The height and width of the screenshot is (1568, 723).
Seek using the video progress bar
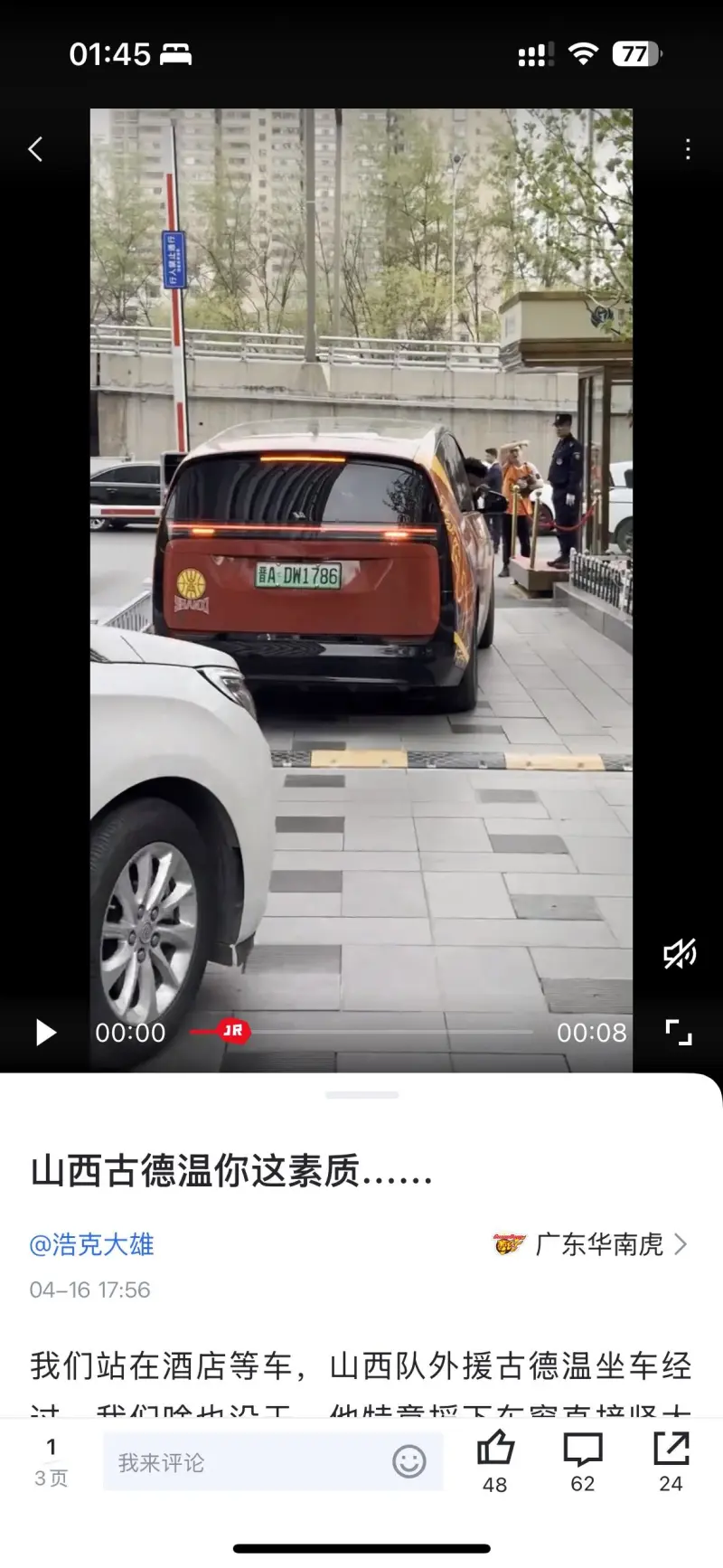coord(361,1032)
